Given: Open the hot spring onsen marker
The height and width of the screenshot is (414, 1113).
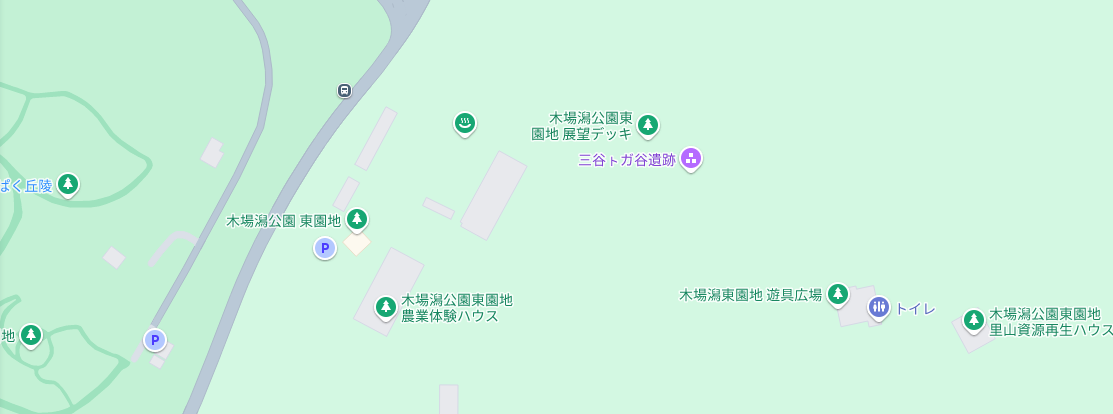Looking at the screenshot, I should click(x=464, y=123).
